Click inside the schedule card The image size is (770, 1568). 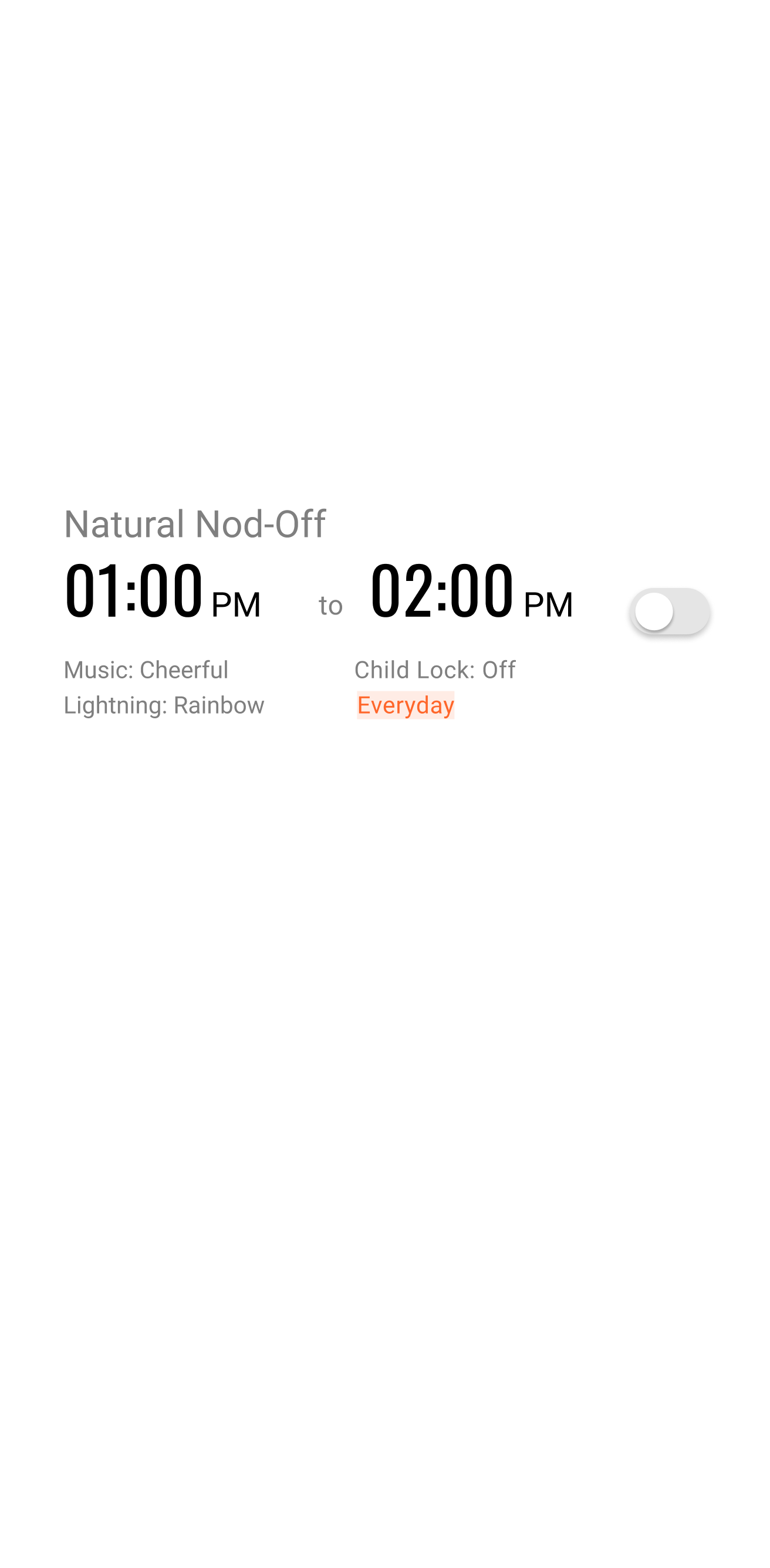(384, 609)
